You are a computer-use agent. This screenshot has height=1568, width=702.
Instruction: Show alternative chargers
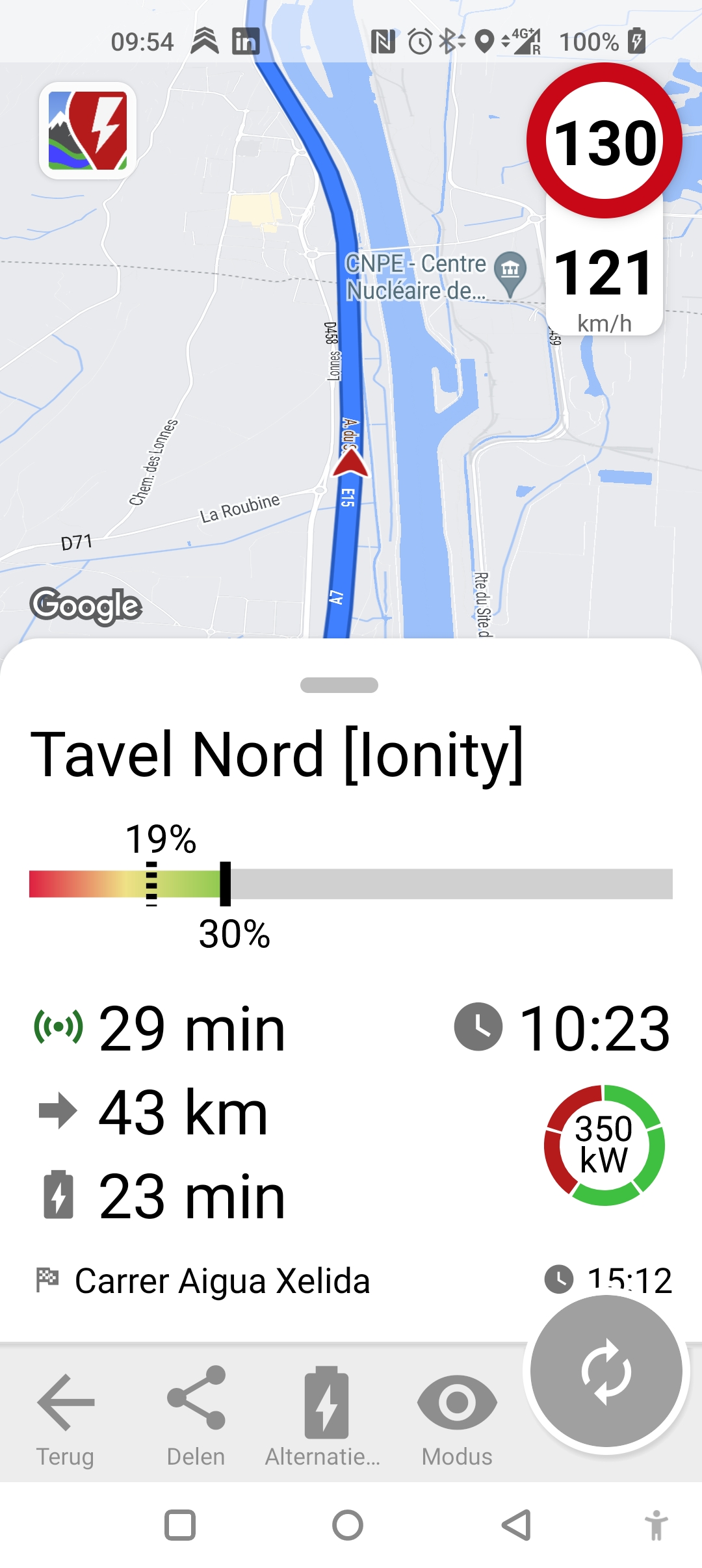click(325, 1415)
